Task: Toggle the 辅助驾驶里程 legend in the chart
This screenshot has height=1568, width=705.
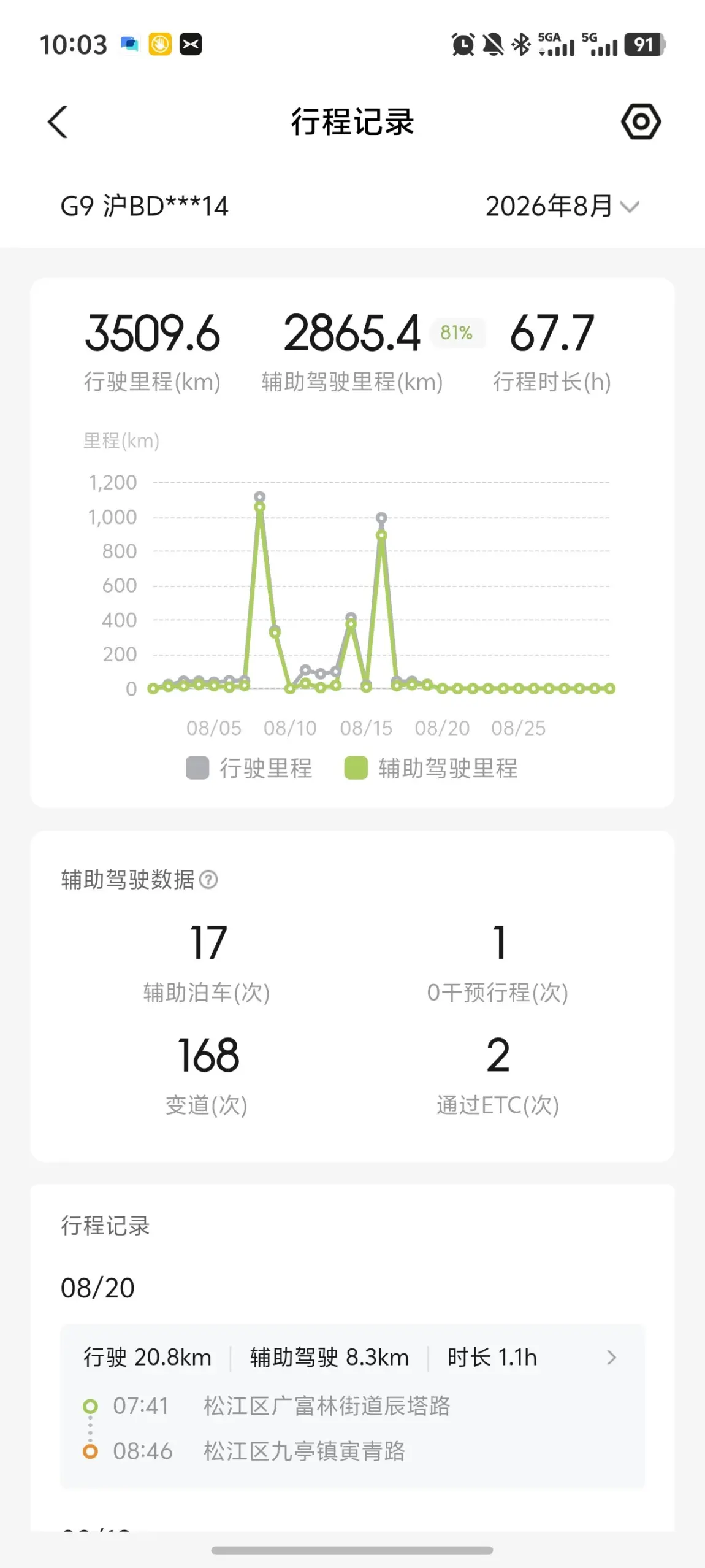Action: 432,768
